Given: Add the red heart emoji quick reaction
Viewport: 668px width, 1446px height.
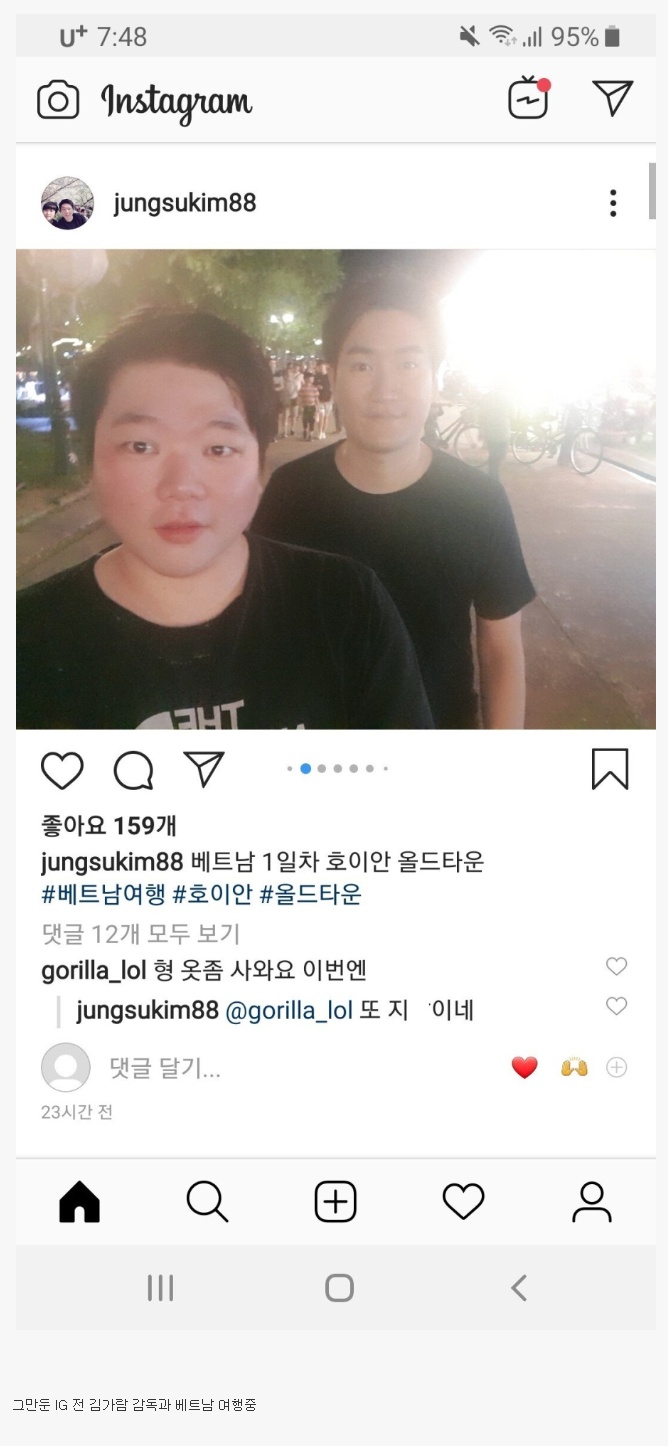Looking at the screenshot, I should coord(524,1068).
